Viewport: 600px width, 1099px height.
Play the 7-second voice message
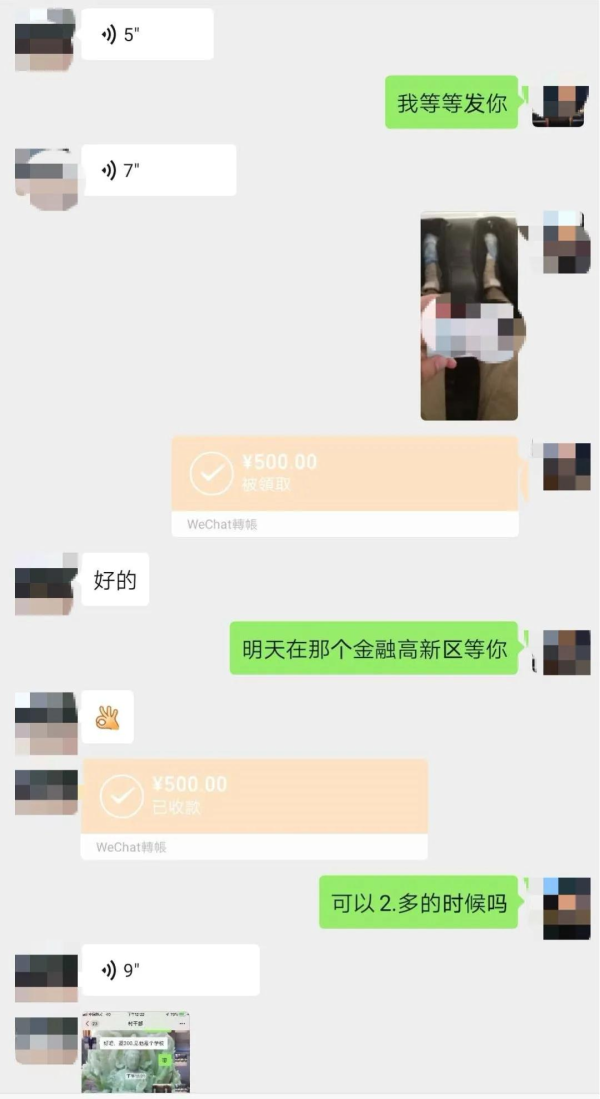click(158, 170)
